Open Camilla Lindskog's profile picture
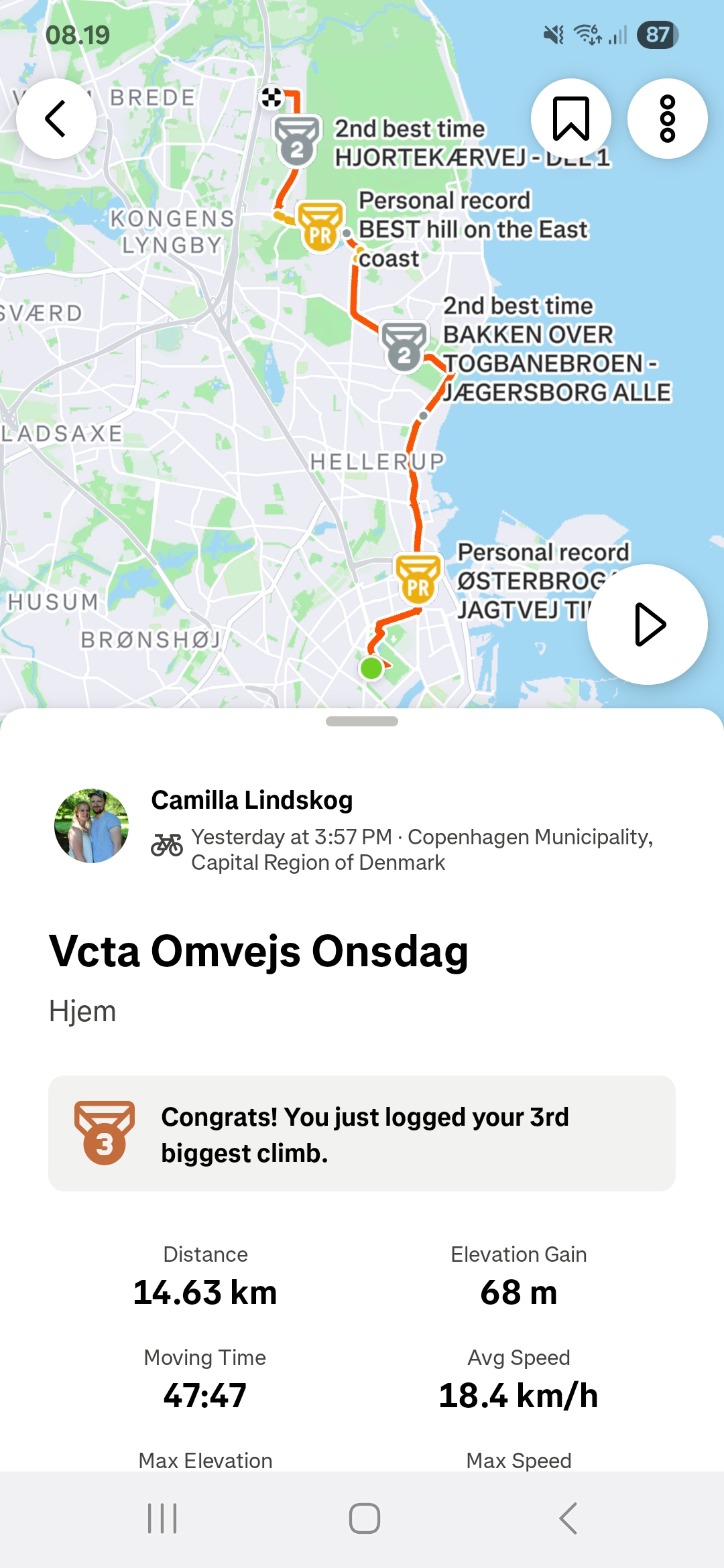The image size is (724, 1568). pos(91,826)
